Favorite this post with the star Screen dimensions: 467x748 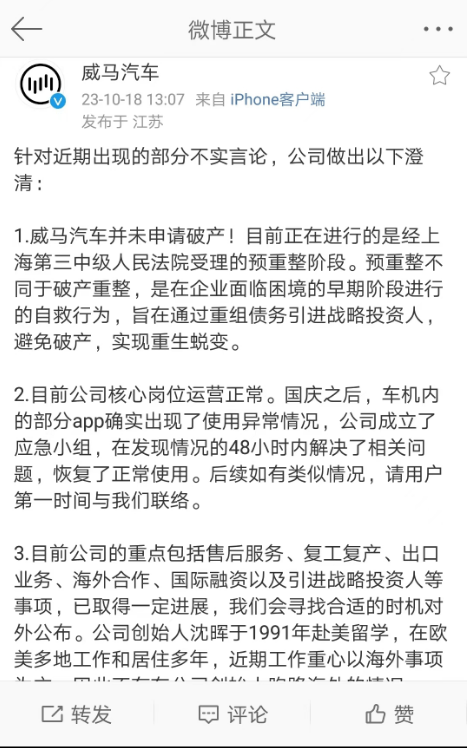[x=439, y=76]
